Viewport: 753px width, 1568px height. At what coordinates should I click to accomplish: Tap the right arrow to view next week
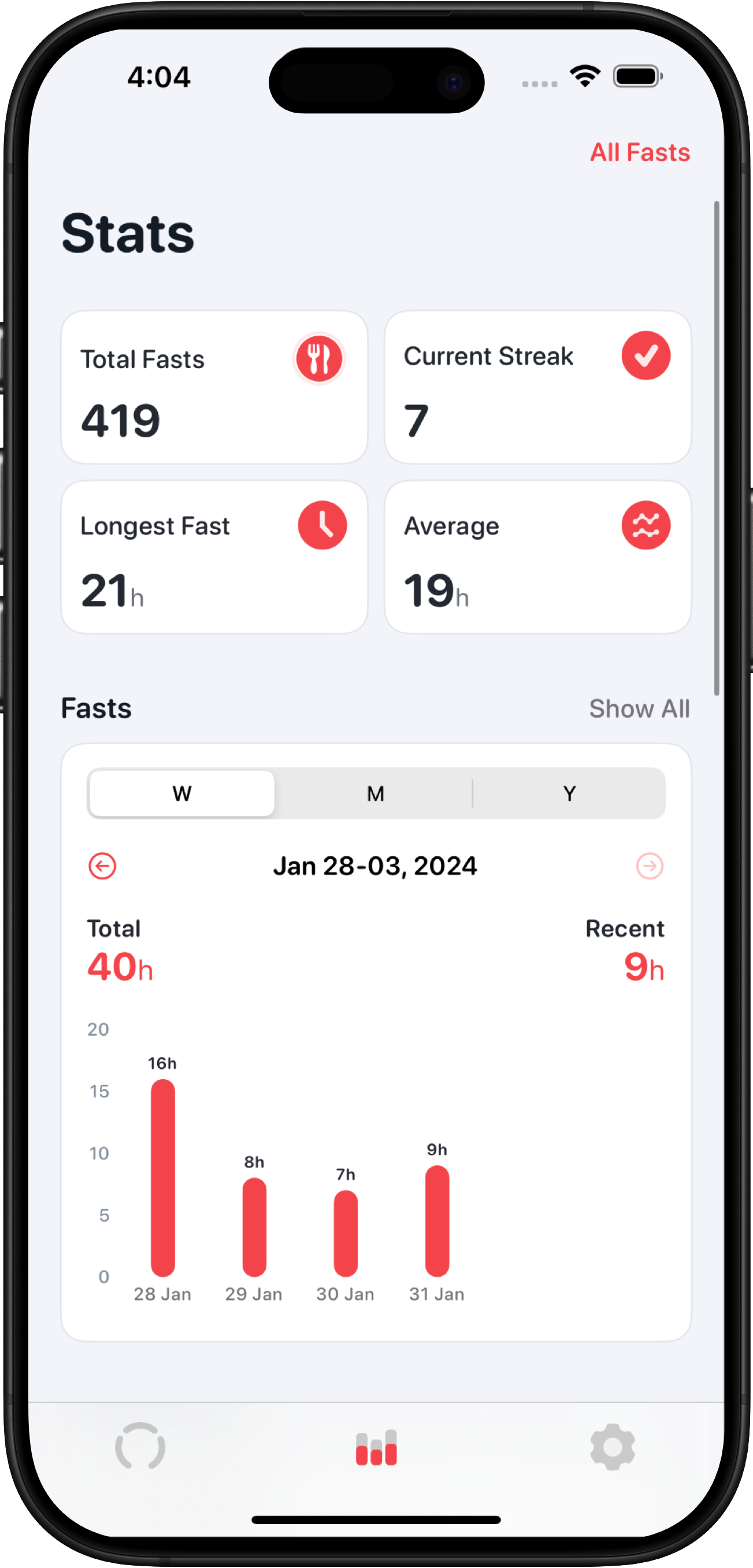pyautogui.click(x=650, y=866)
